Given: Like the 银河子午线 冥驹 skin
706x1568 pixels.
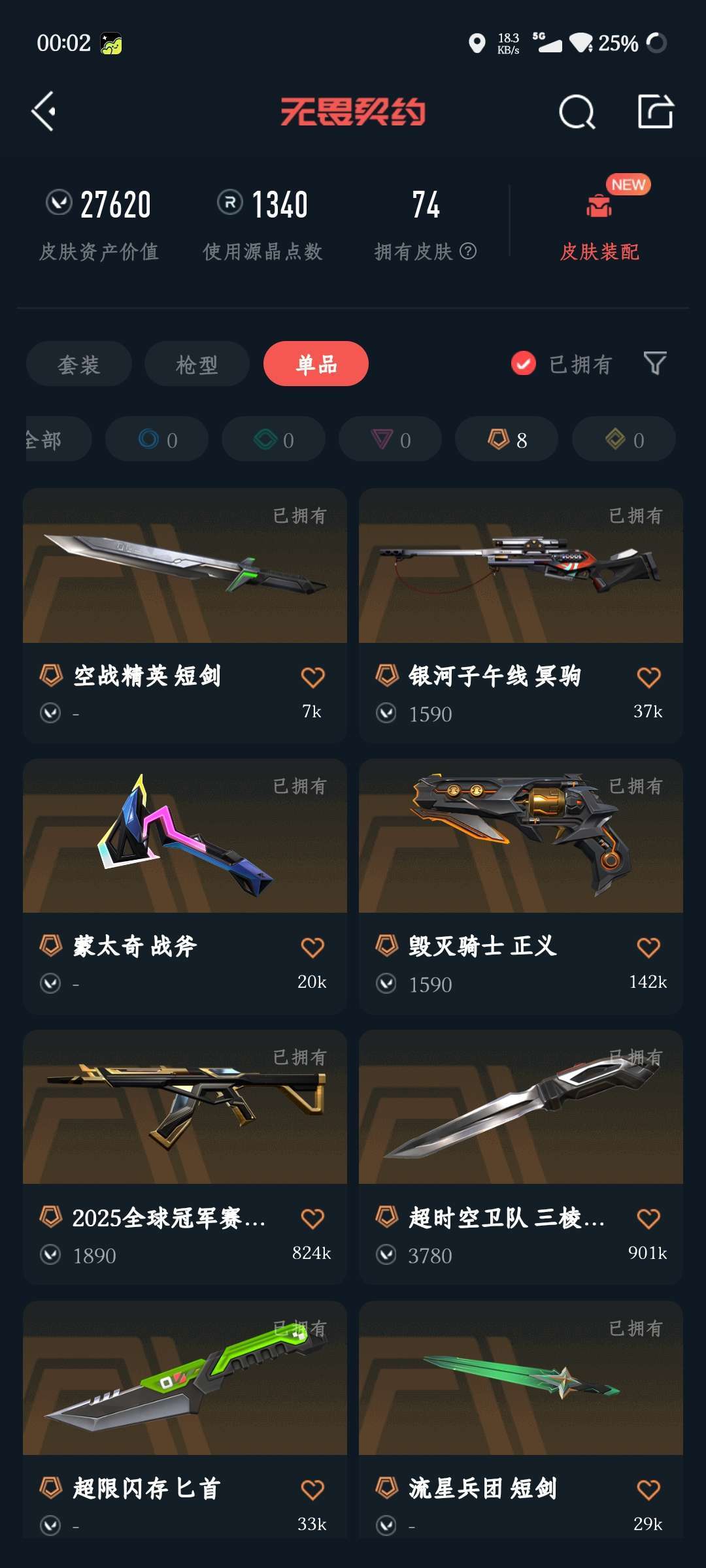Looking at the screenshot, I should click(648, 677).
